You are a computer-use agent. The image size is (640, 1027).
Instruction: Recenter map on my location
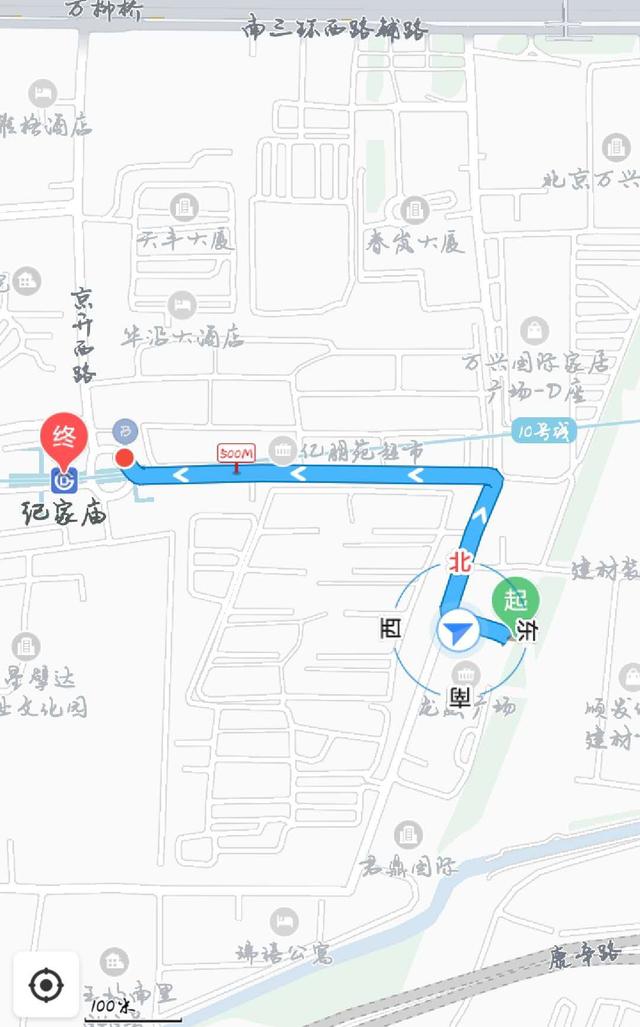click(x=47, y=984)
